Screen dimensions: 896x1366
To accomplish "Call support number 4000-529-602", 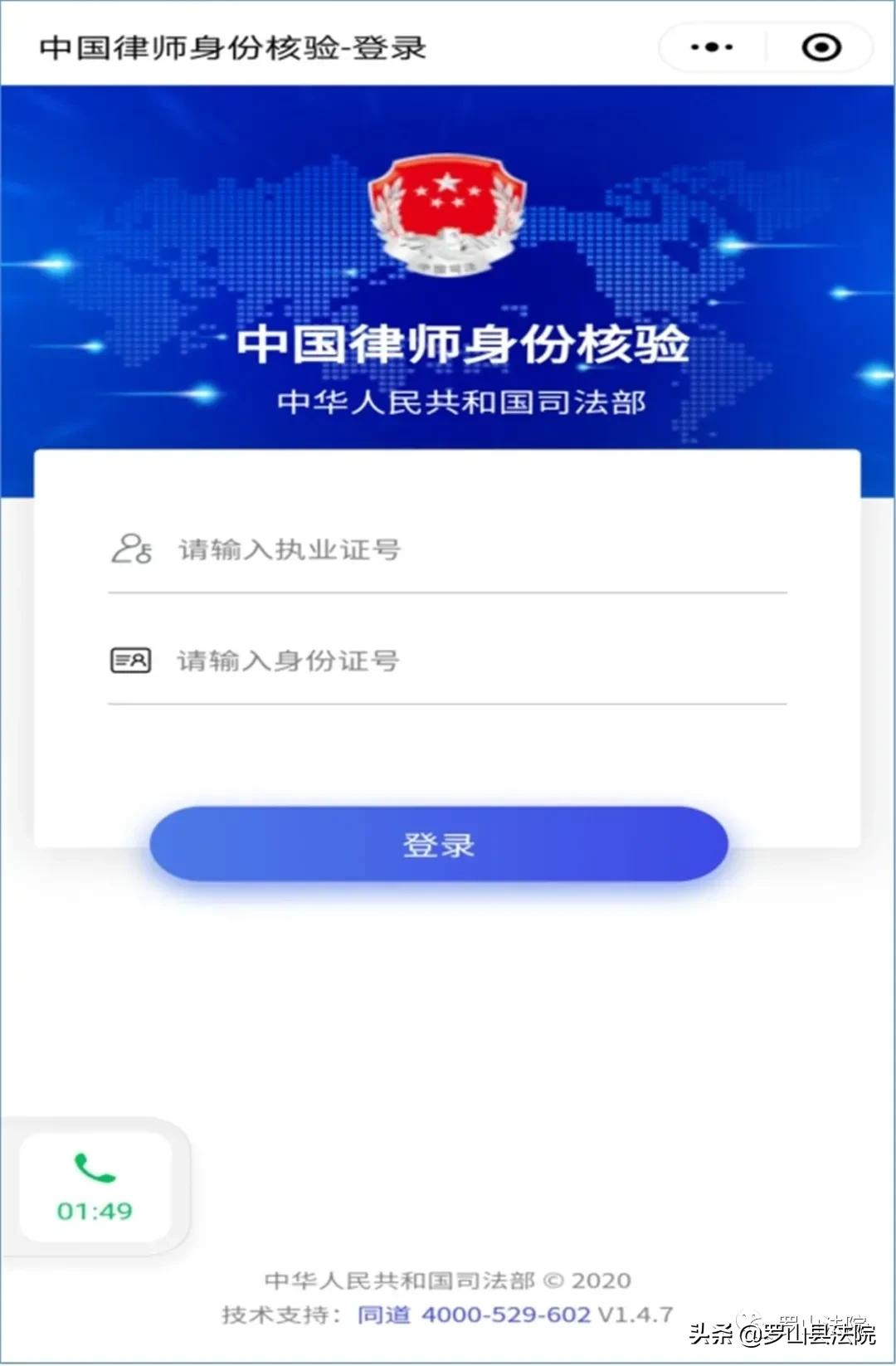I will [505, 1315].
